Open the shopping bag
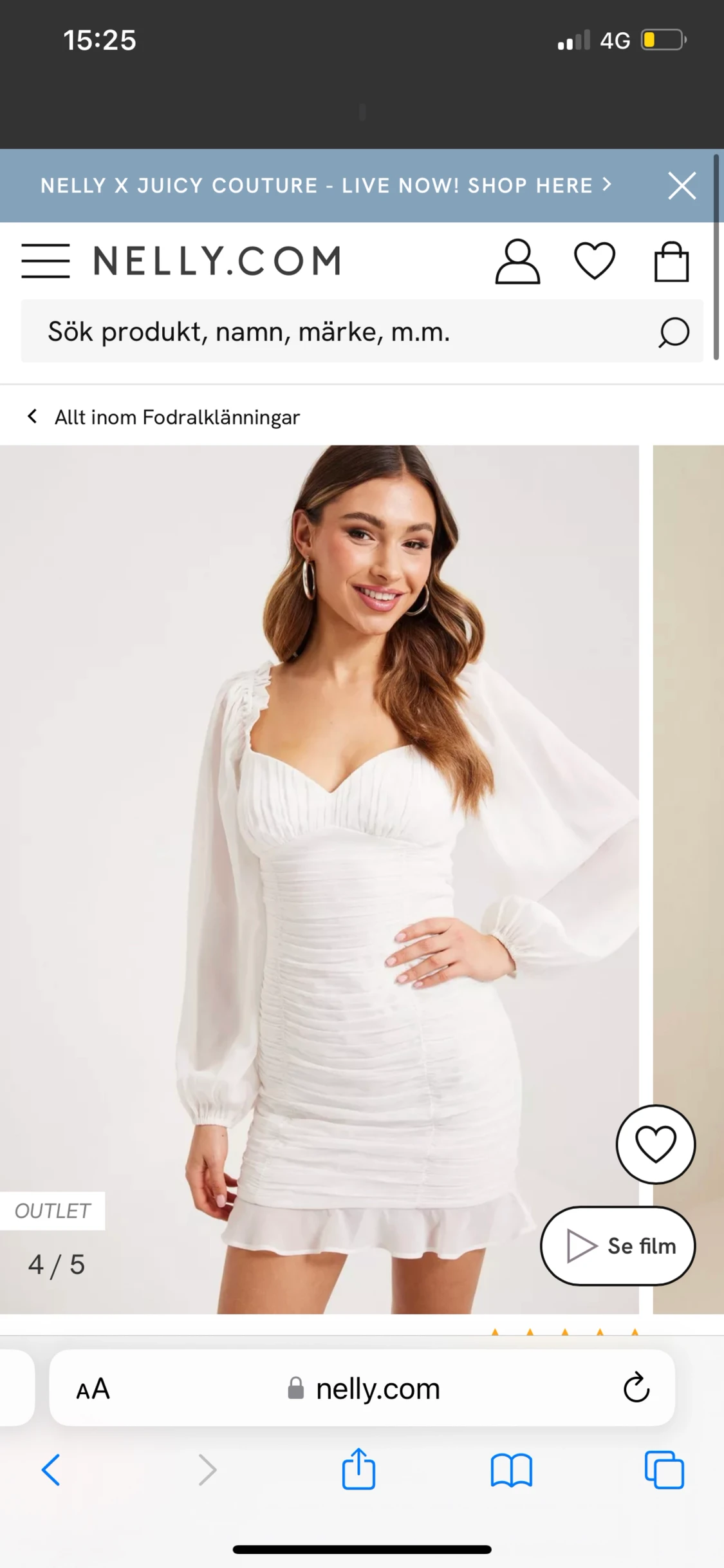The width and height of the screenshot is (724, 1568). point(671,261)
